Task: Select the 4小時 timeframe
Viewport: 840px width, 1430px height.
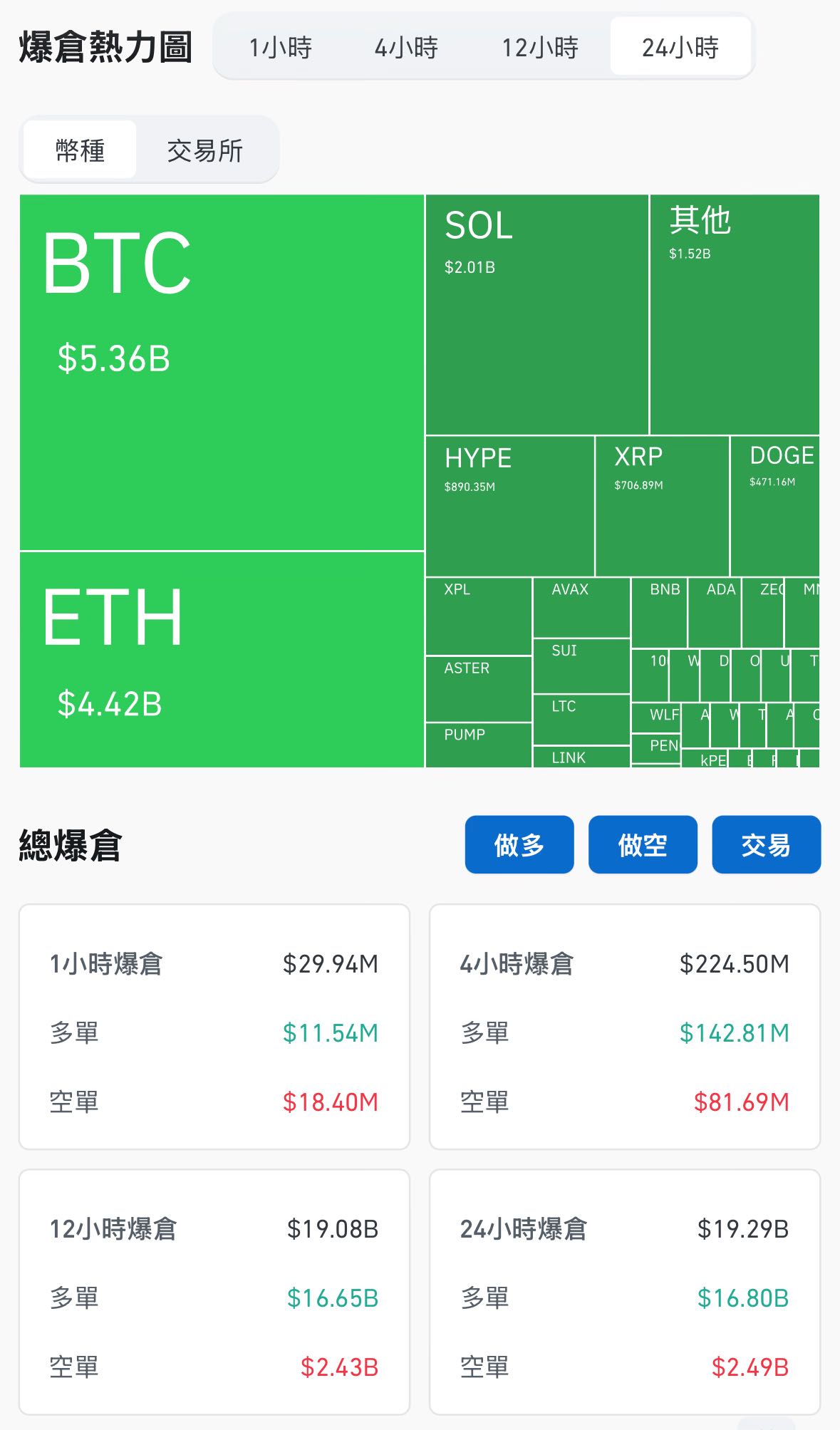Action: pyautogui.click(x=406, y=48)
